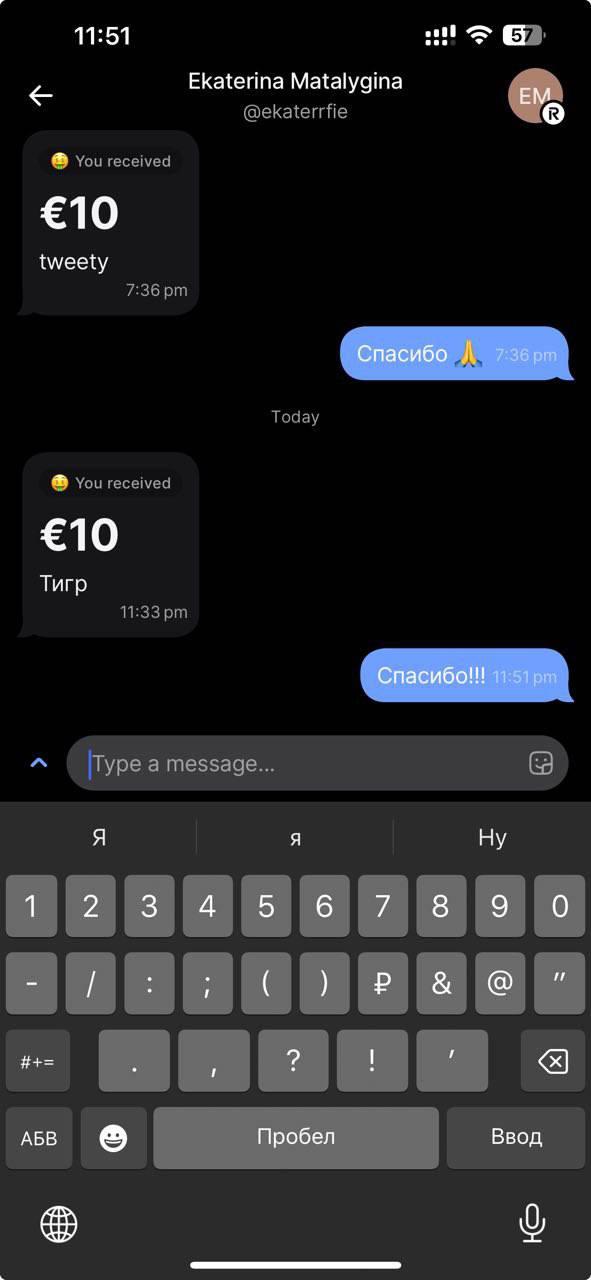Switch to symbols with #+= key

coord(38,1061)
